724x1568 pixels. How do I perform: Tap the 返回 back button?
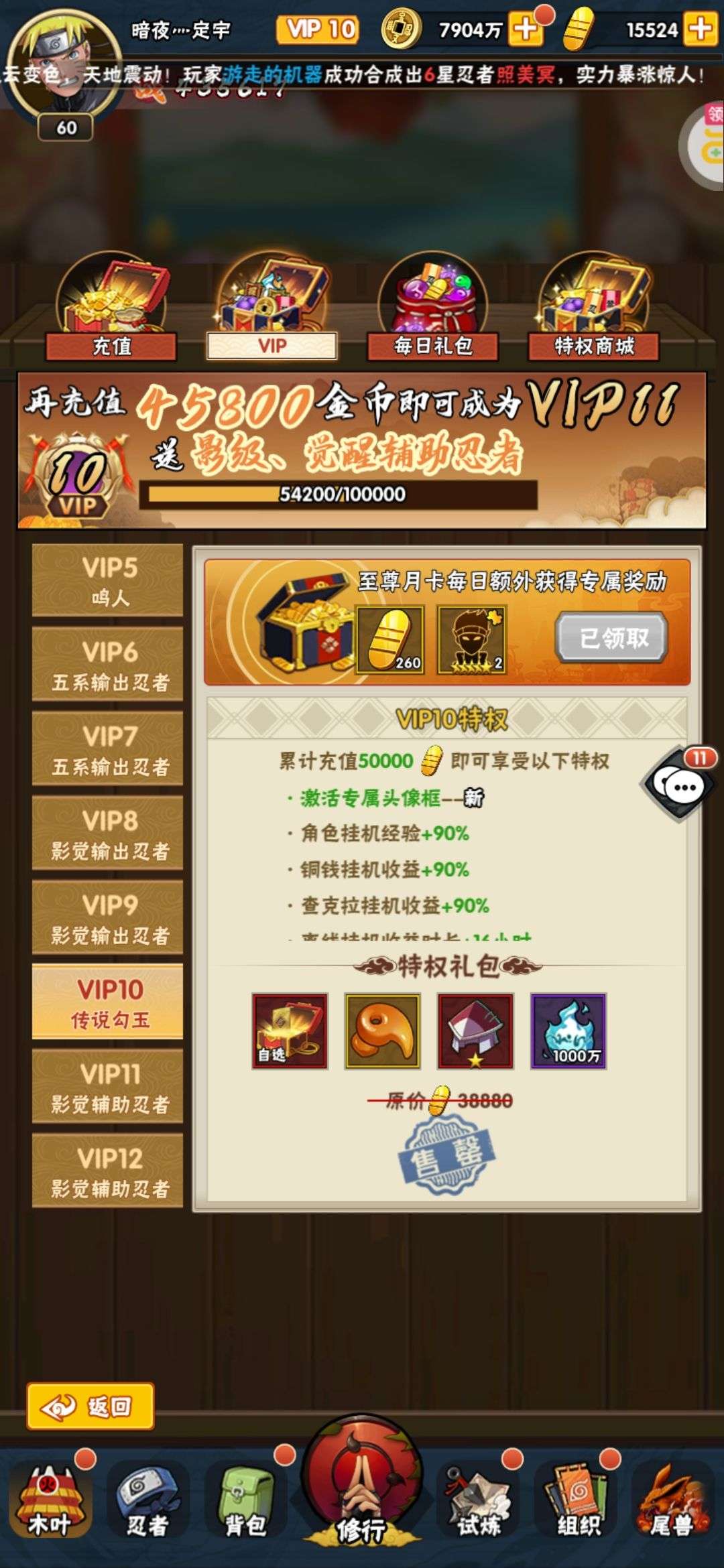pos(90,1406)
